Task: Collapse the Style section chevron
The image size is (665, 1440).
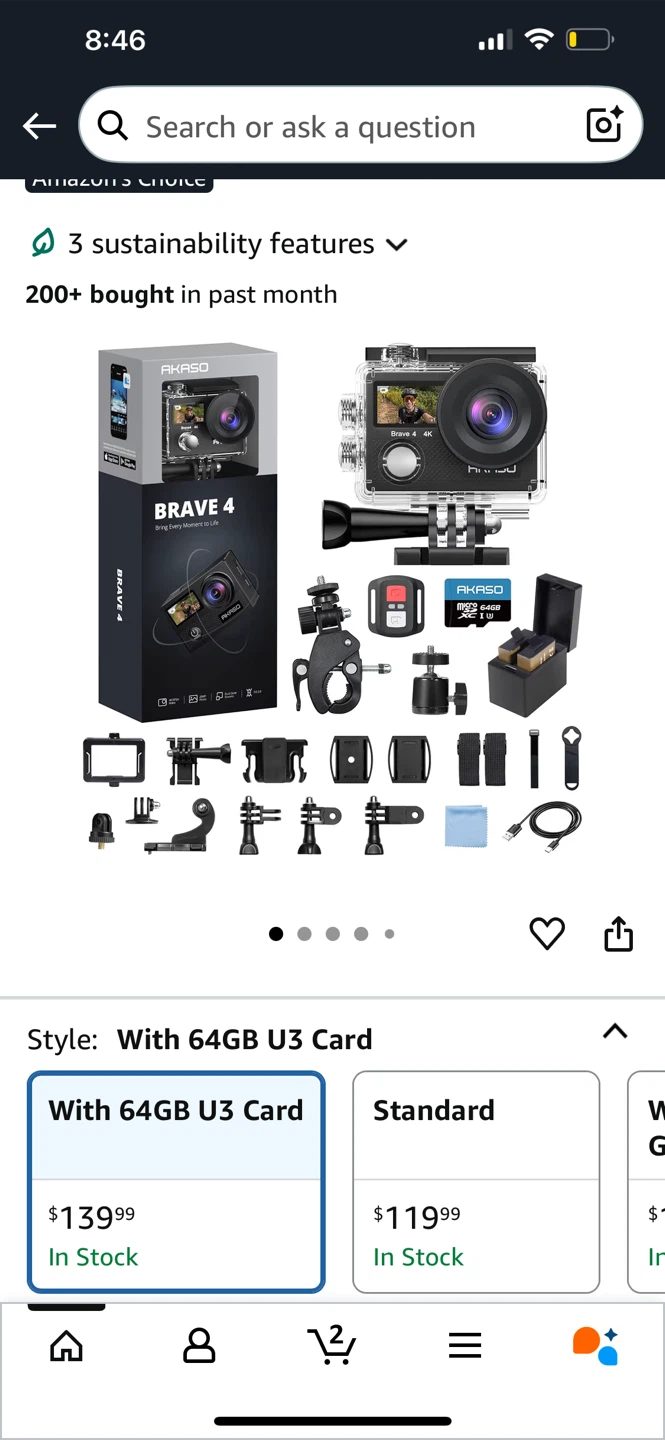Action: [x=615, y=1032]
